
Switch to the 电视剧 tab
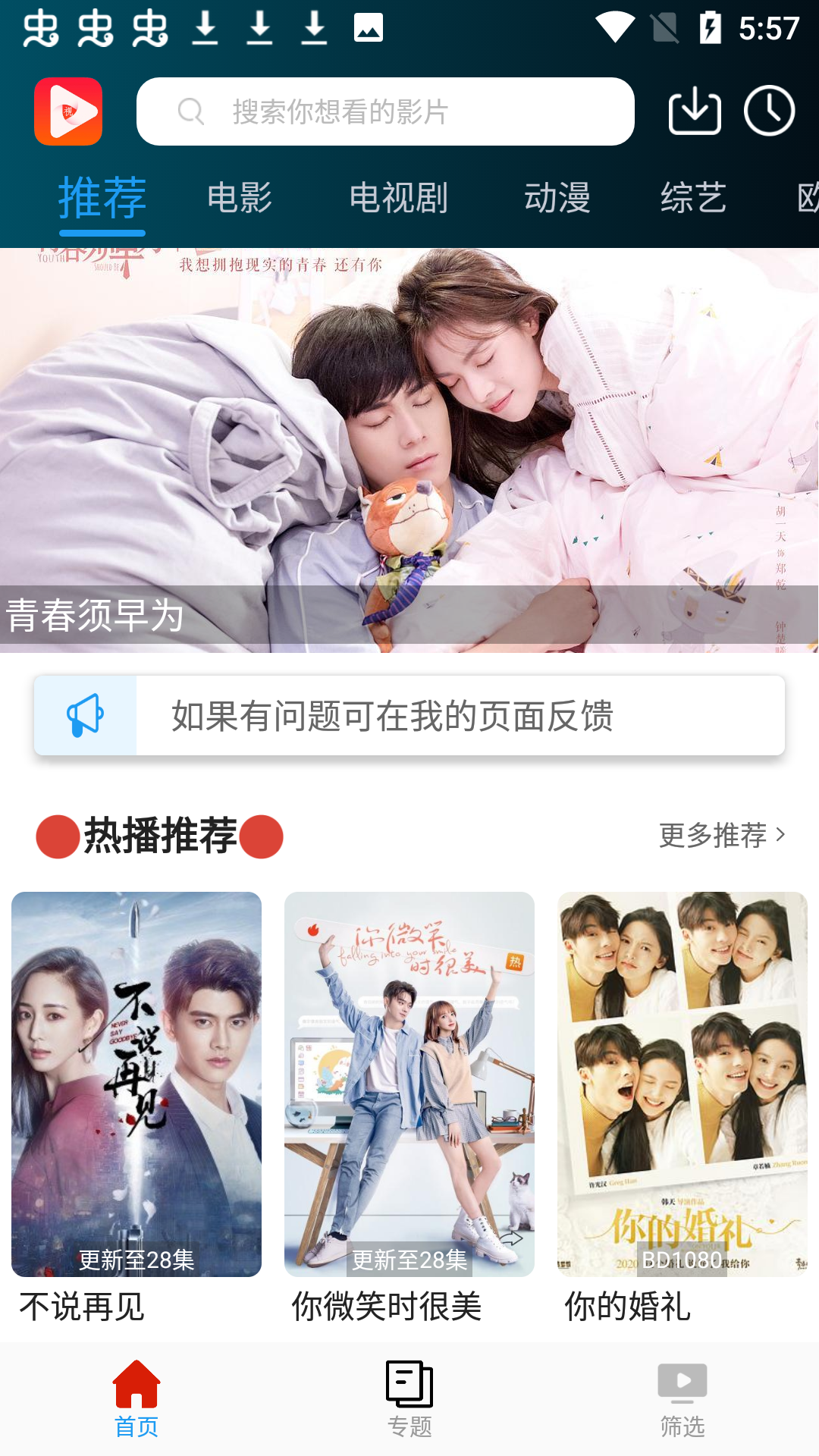pyautogui.click(x=398, y=198)
